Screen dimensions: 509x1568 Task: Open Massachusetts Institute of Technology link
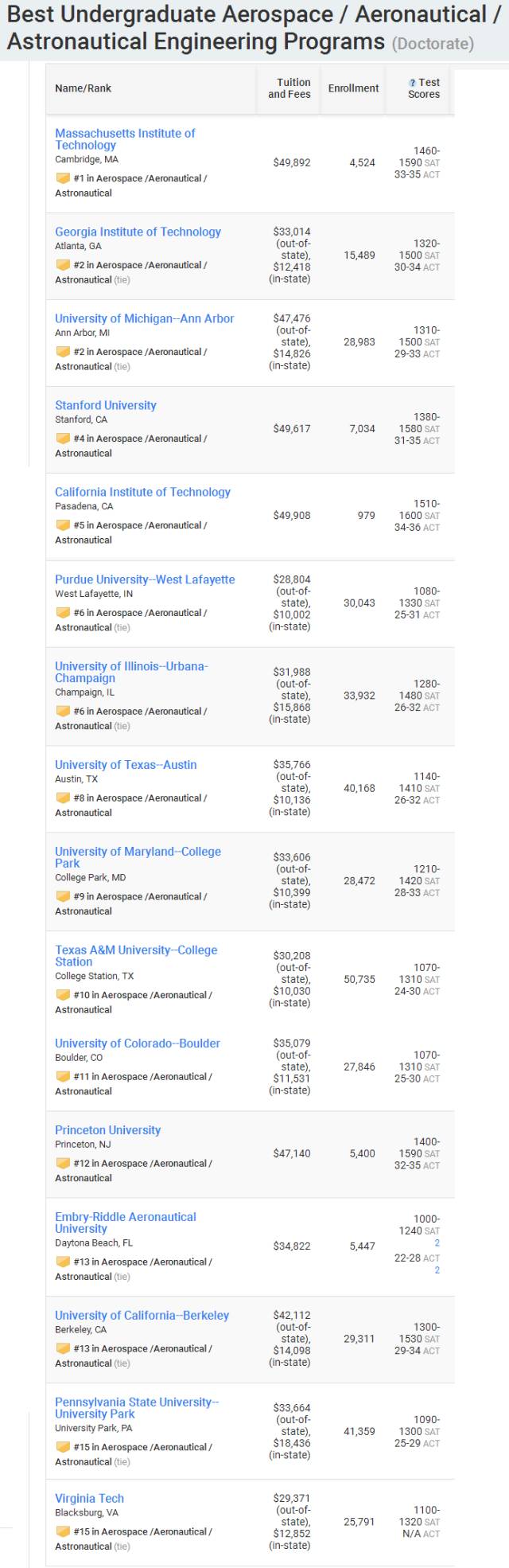pos(125,134)
